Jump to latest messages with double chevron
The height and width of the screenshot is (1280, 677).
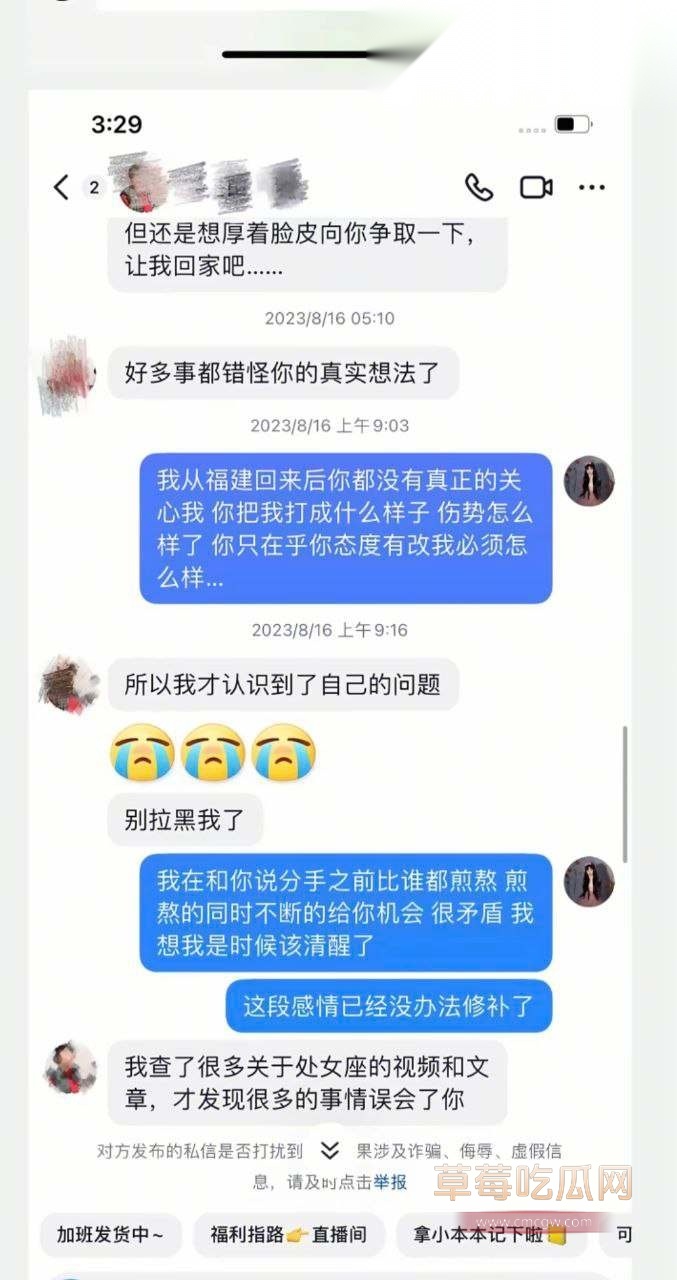tap(330, 1151)
